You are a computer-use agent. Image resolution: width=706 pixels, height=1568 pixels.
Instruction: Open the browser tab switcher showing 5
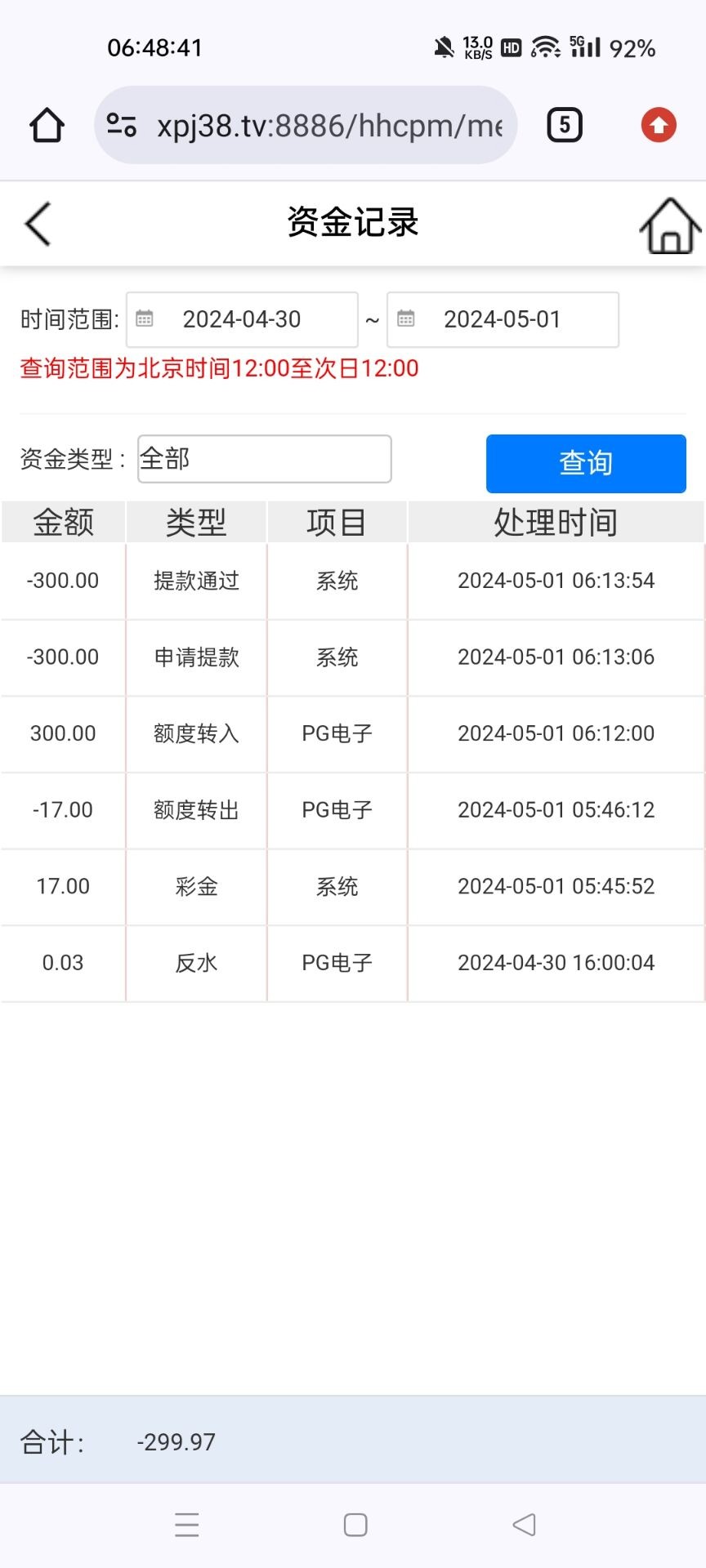click(564, 126)
